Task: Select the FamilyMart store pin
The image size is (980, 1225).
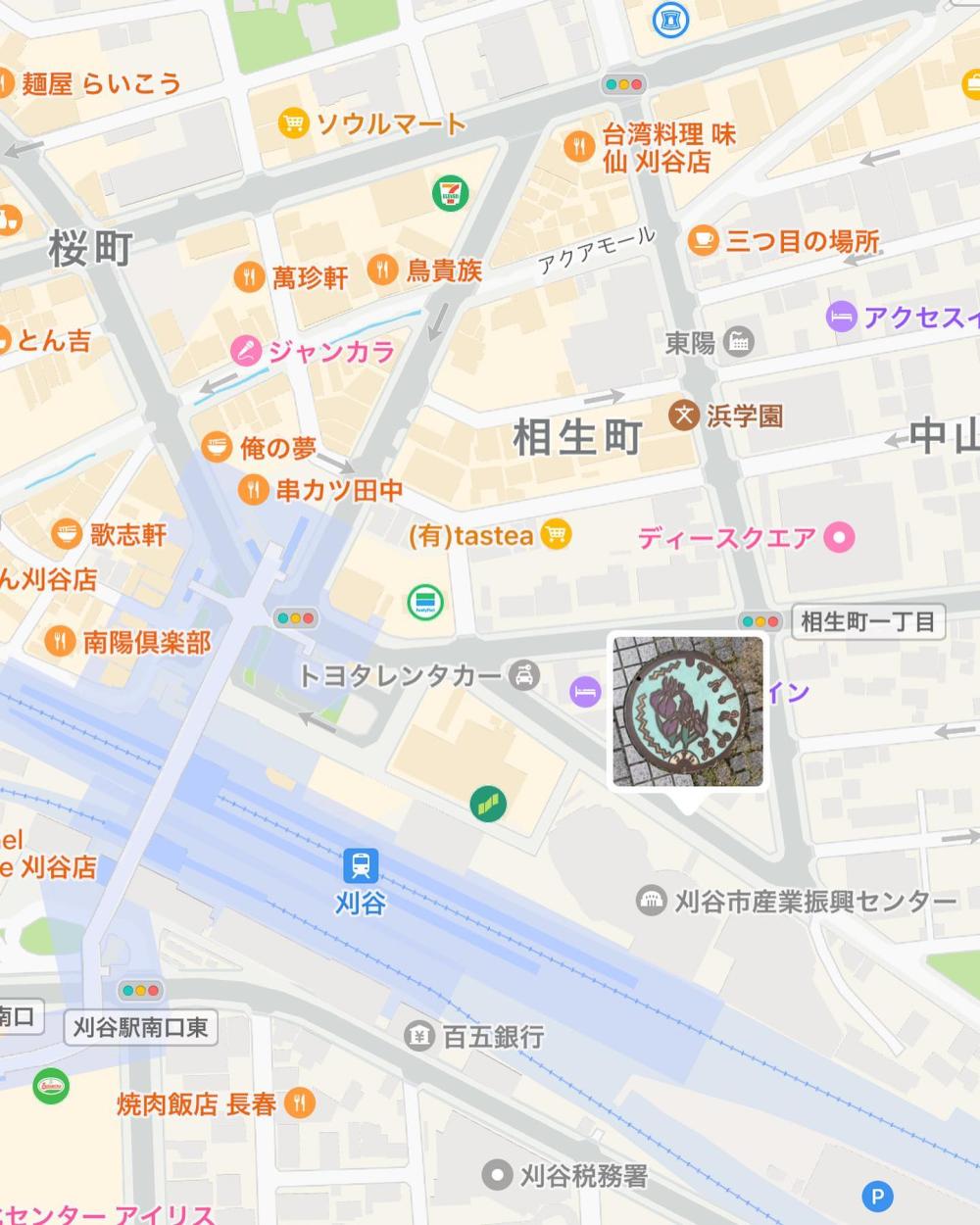Action: click(x=425, y=602)
